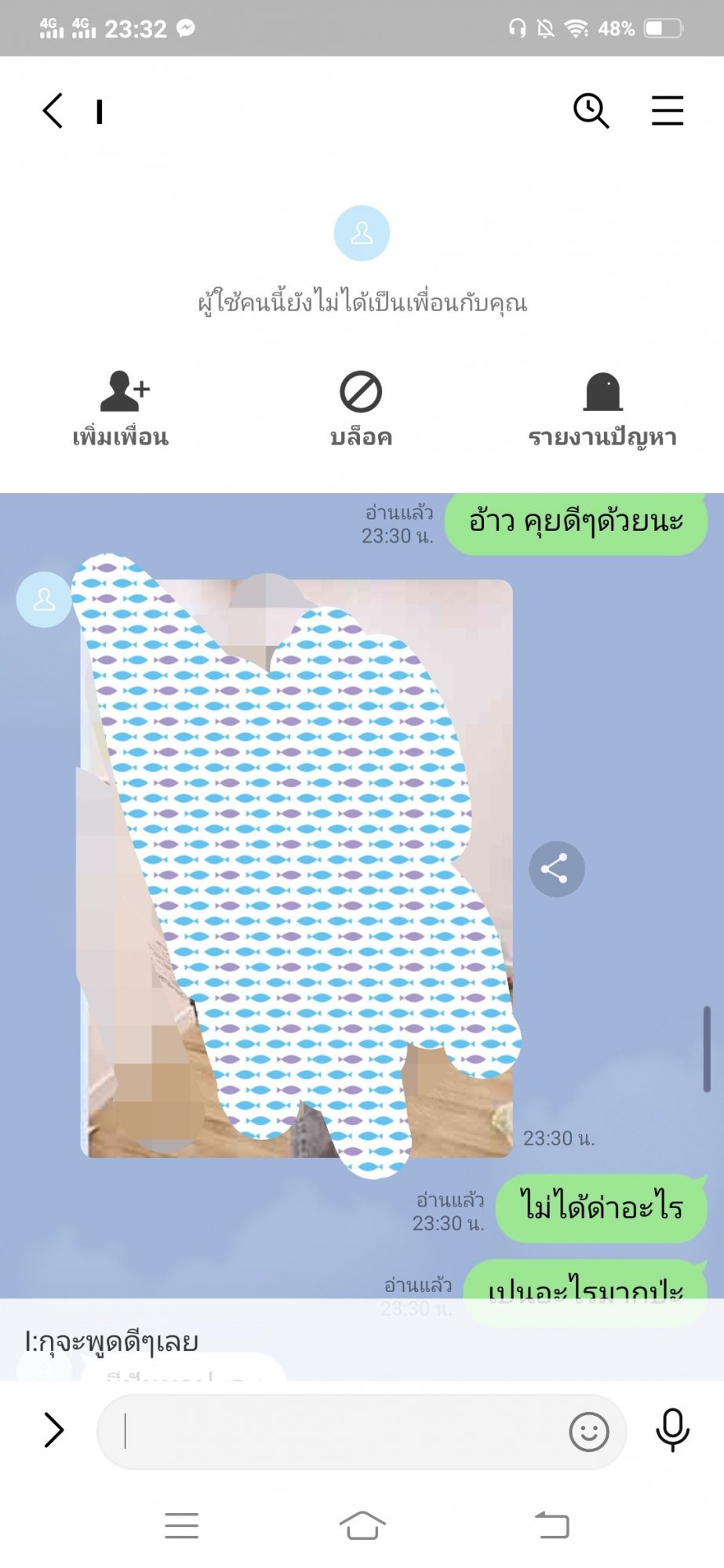The width and height of the screenshot is (724, 1568).
Task: Open the chat search icon
Action: tap(591, 110)
